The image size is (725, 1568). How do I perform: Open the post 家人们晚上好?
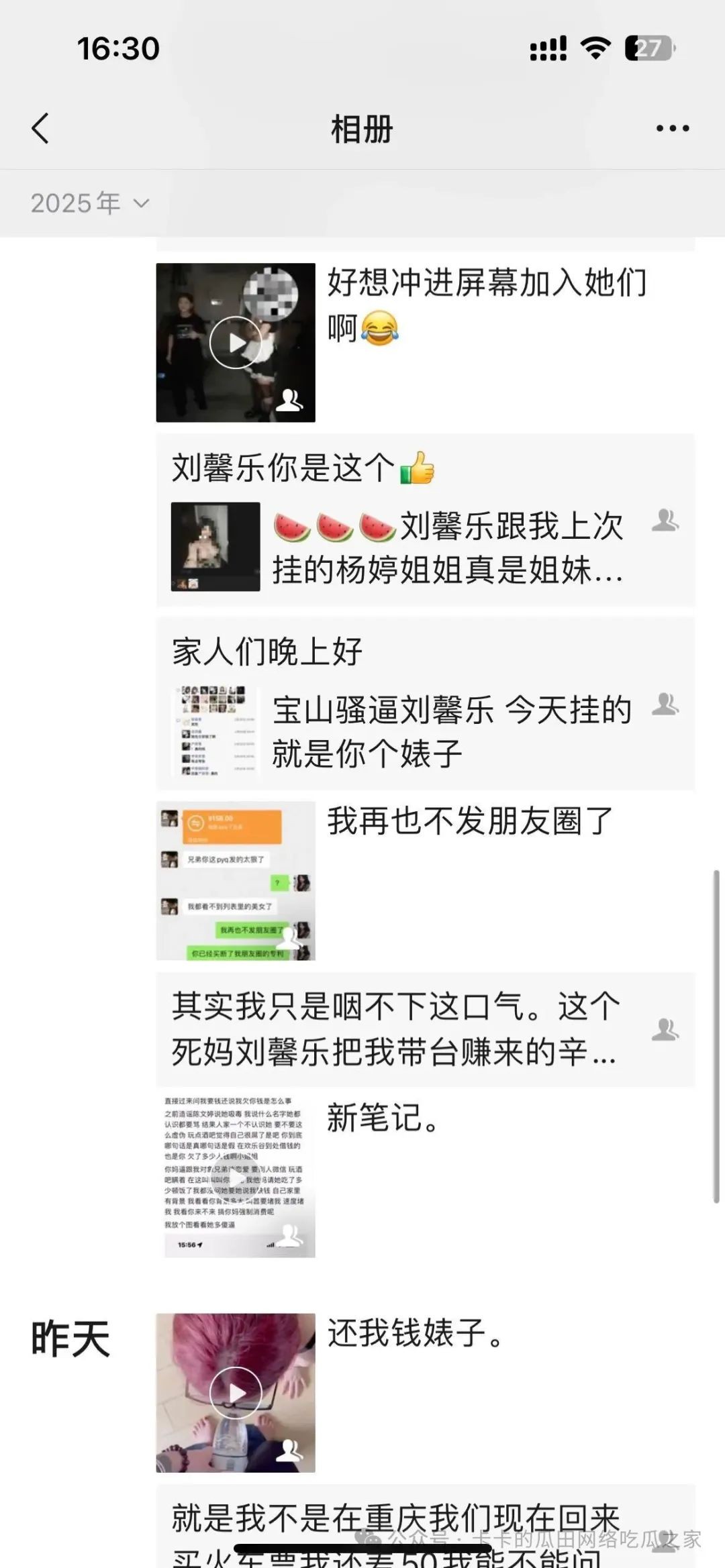click(x=424, y=703)
